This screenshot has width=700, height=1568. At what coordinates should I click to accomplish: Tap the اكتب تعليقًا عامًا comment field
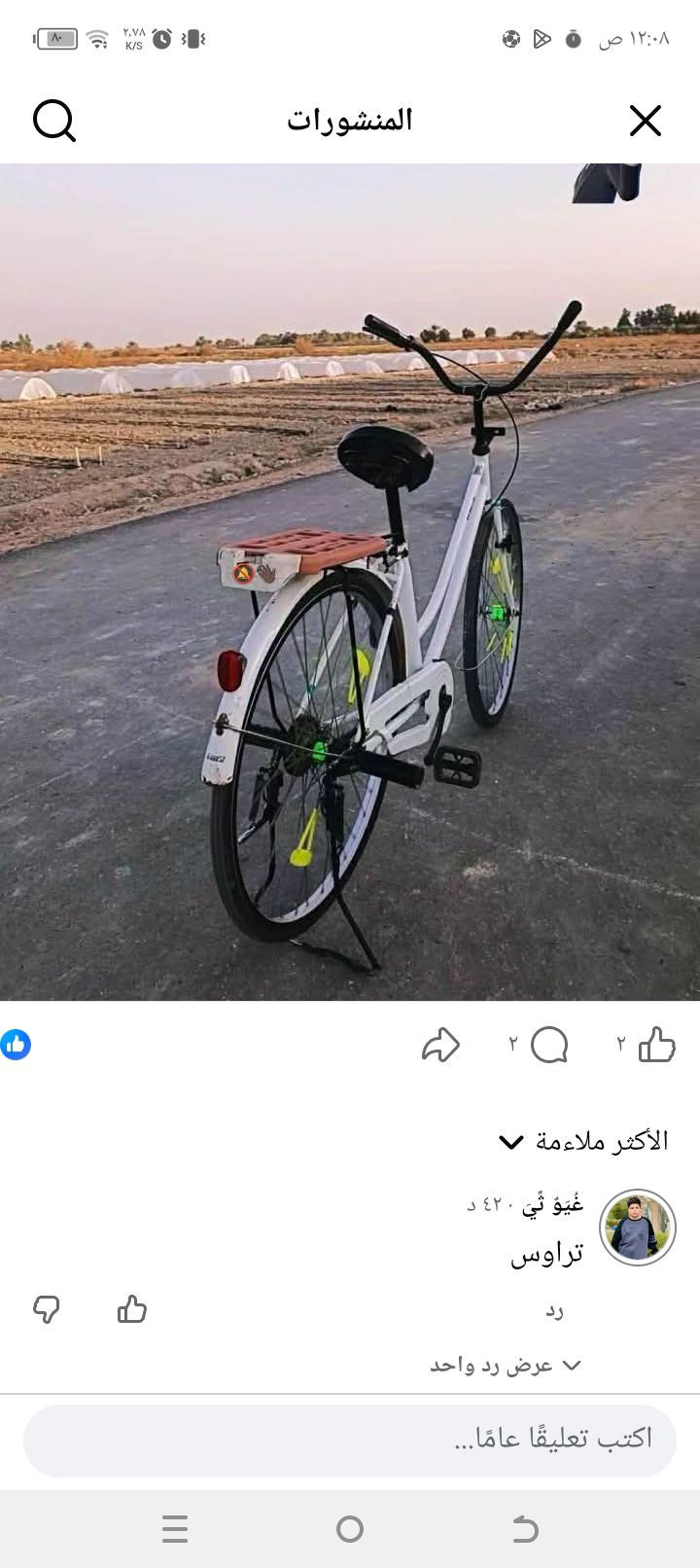350,1440
